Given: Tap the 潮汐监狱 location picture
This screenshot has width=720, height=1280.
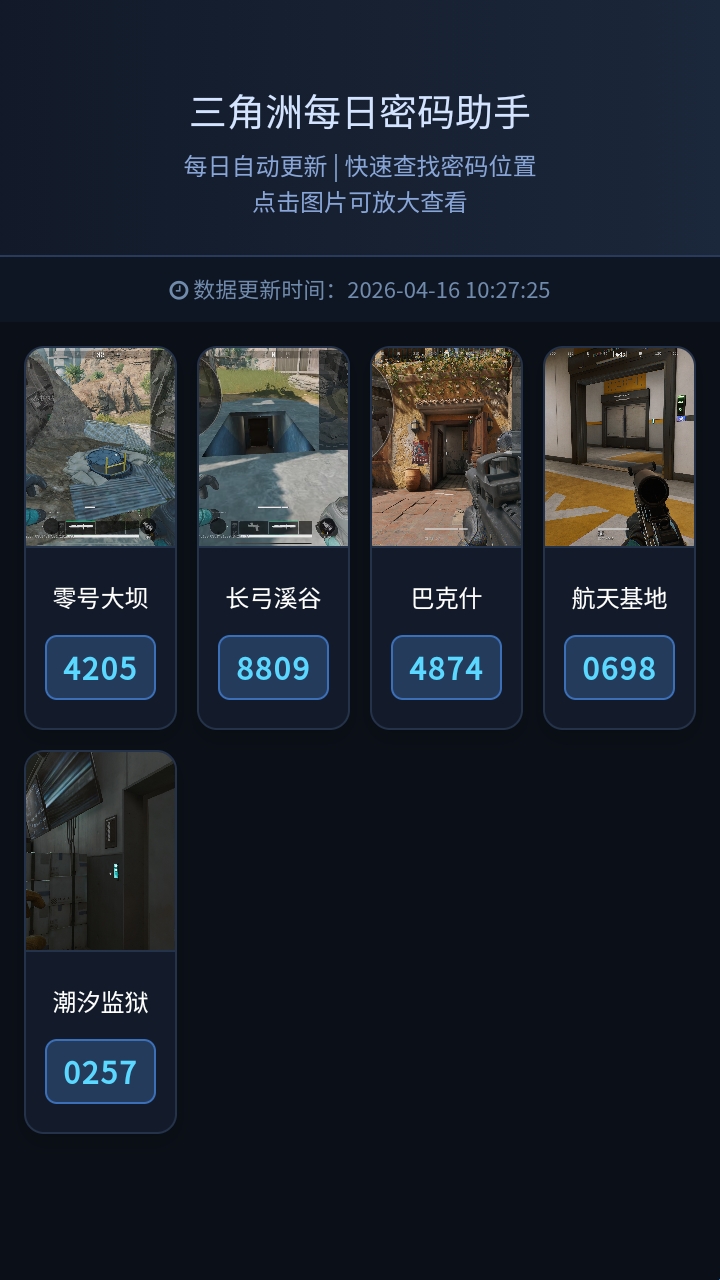Looking at the screenshot, I should point(100,851).
